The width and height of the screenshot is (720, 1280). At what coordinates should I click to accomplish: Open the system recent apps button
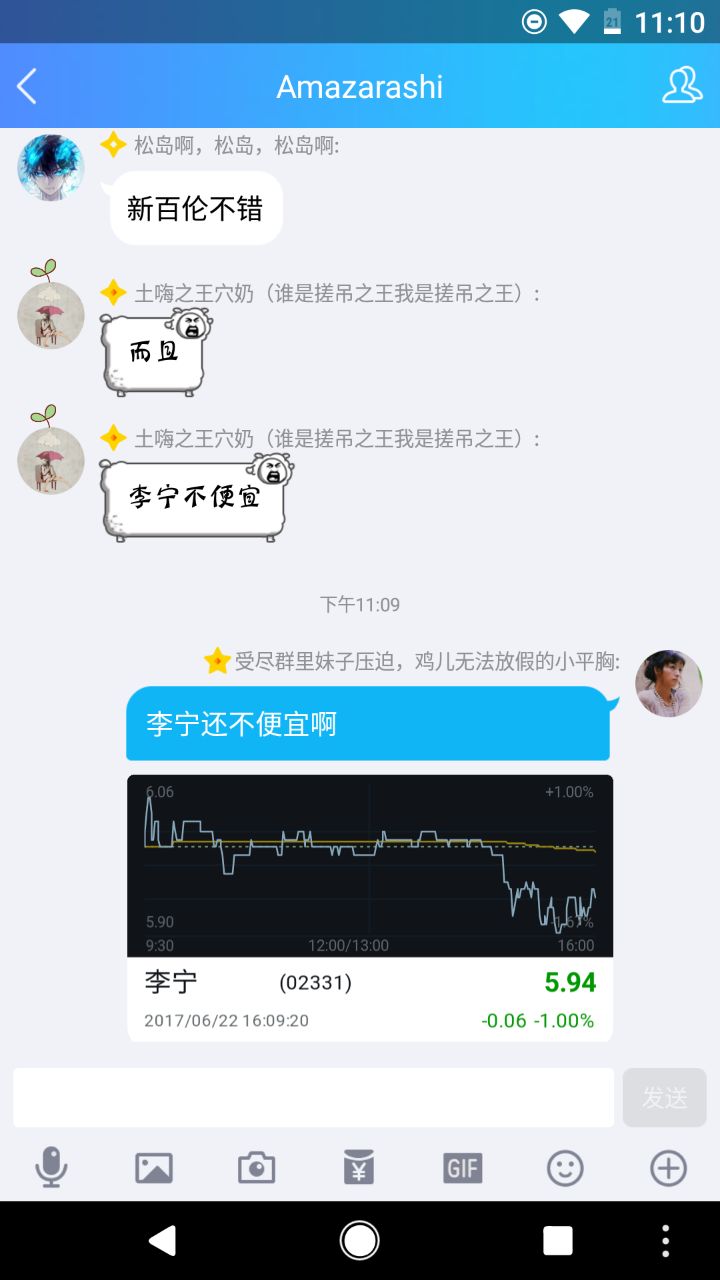click(x=557, y=1241)
